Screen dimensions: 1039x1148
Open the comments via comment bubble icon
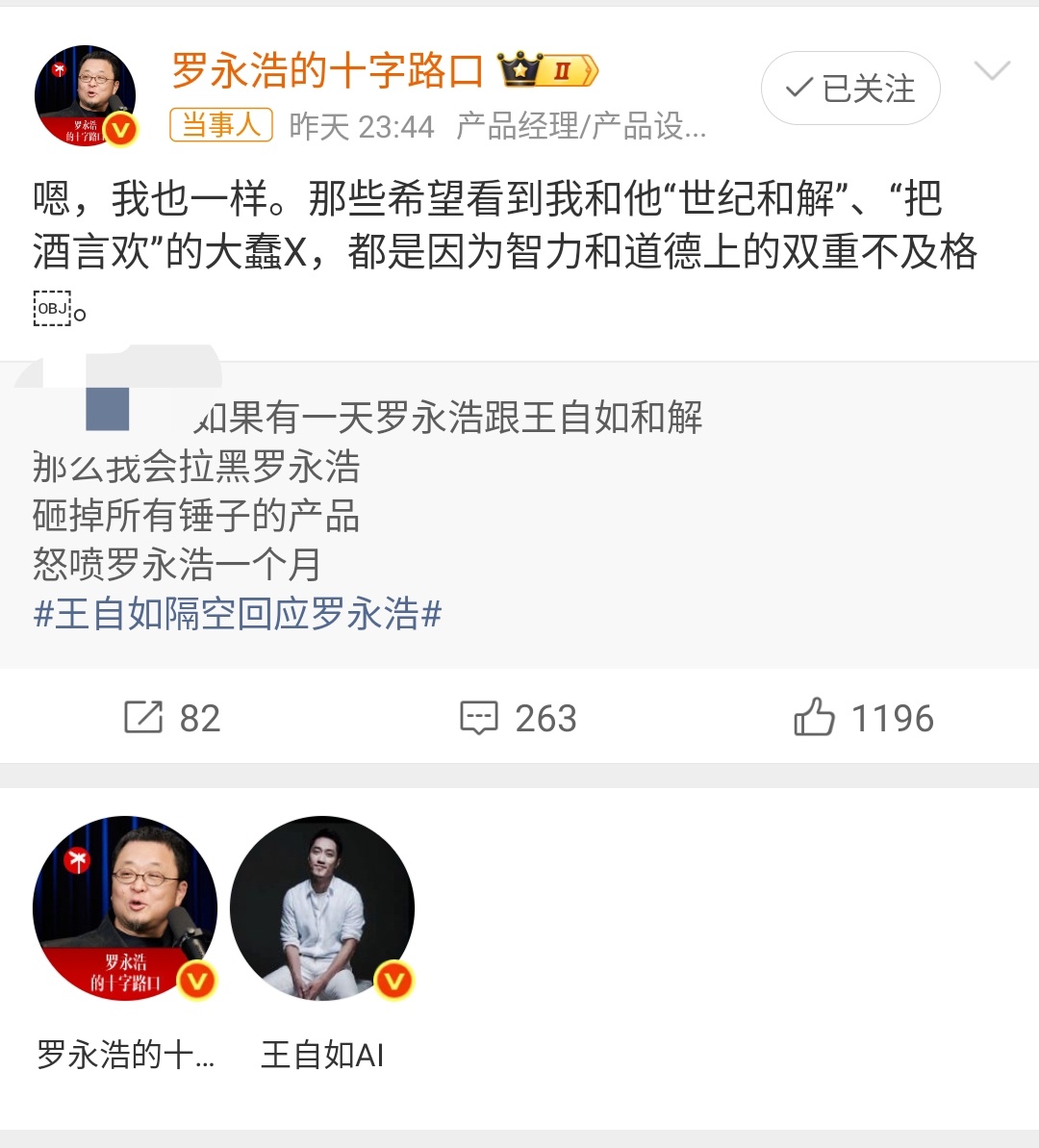(x=479, y=717)
